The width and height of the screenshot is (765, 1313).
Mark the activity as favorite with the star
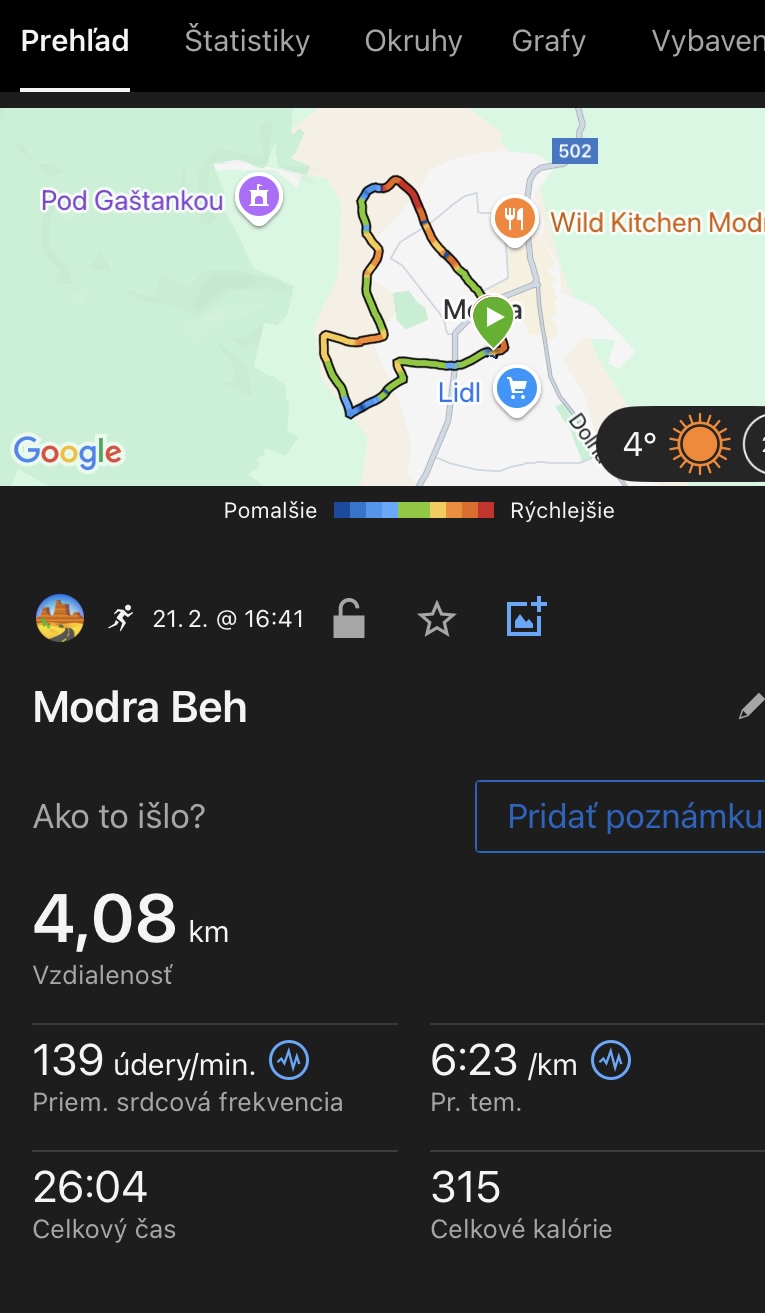point(436,620)
